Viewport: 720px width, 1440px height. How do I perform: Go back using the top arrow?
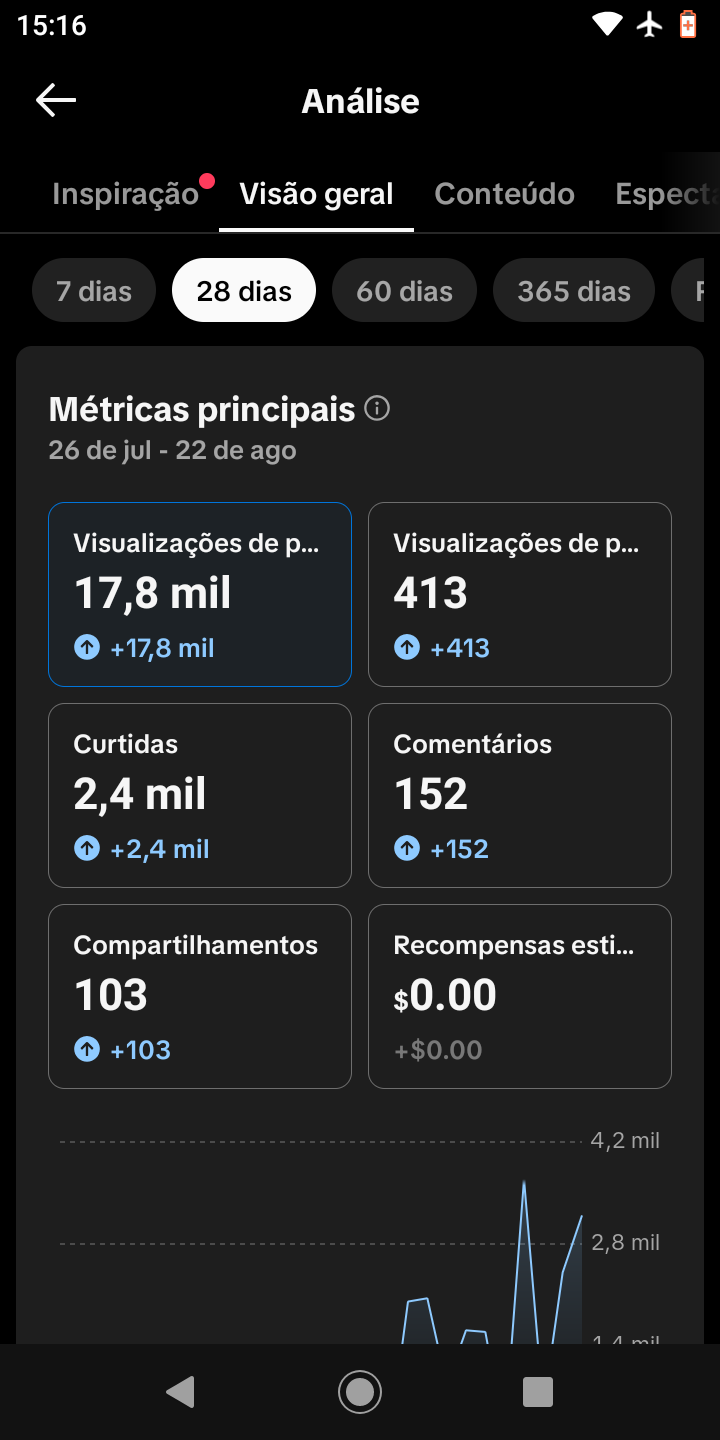point(56,100)
